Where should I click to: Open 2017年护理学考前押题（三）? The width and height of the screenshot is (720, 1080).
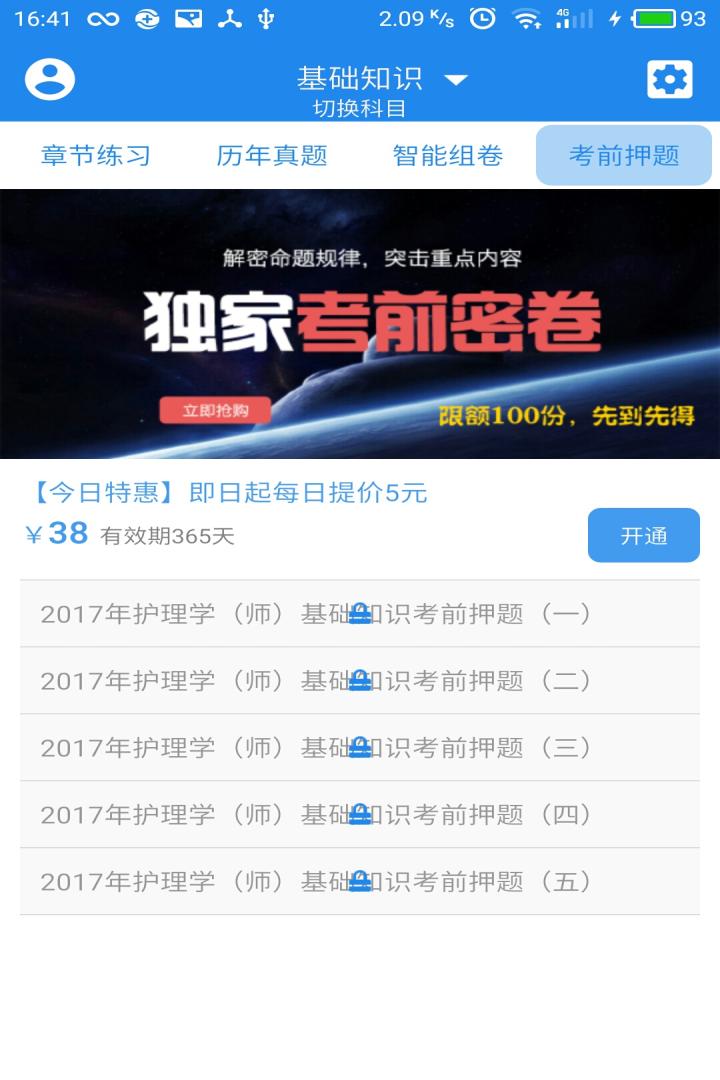360,747
